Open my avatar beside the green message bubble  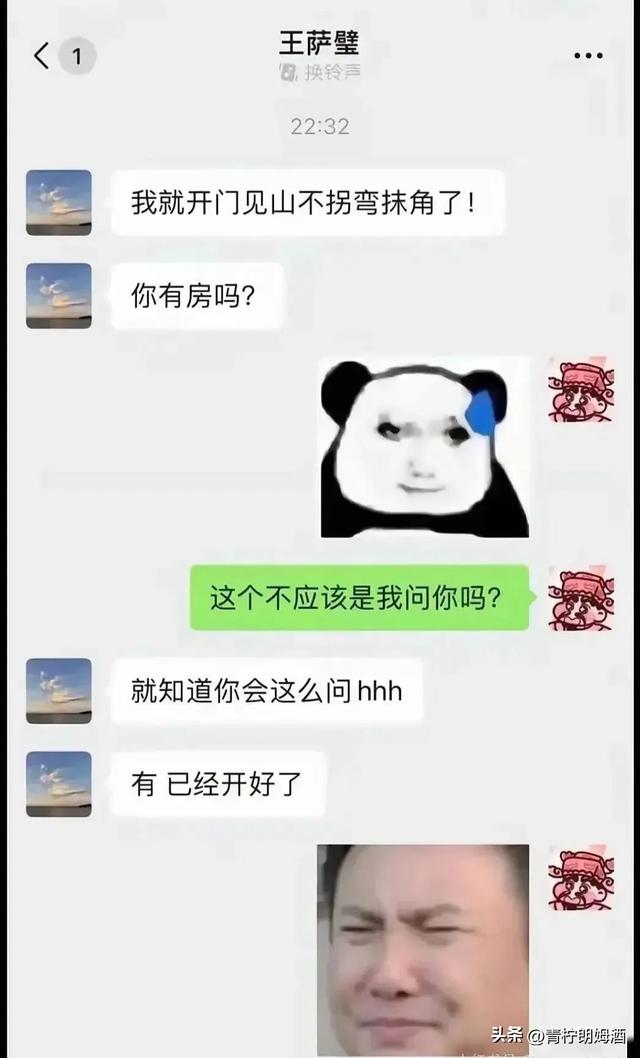pyautogui.click(x=581, y=598)
